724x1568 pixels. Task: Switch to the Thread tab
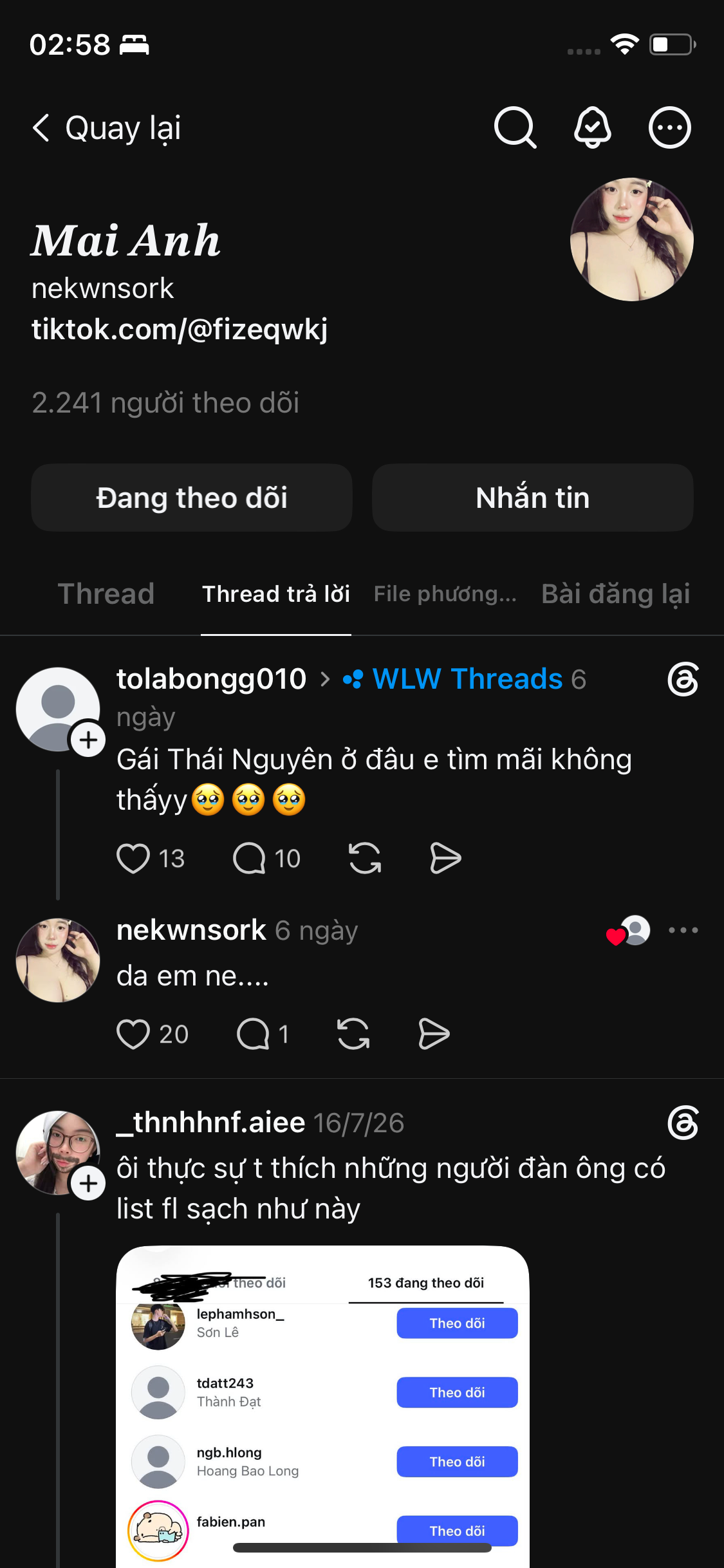(106, 593)
